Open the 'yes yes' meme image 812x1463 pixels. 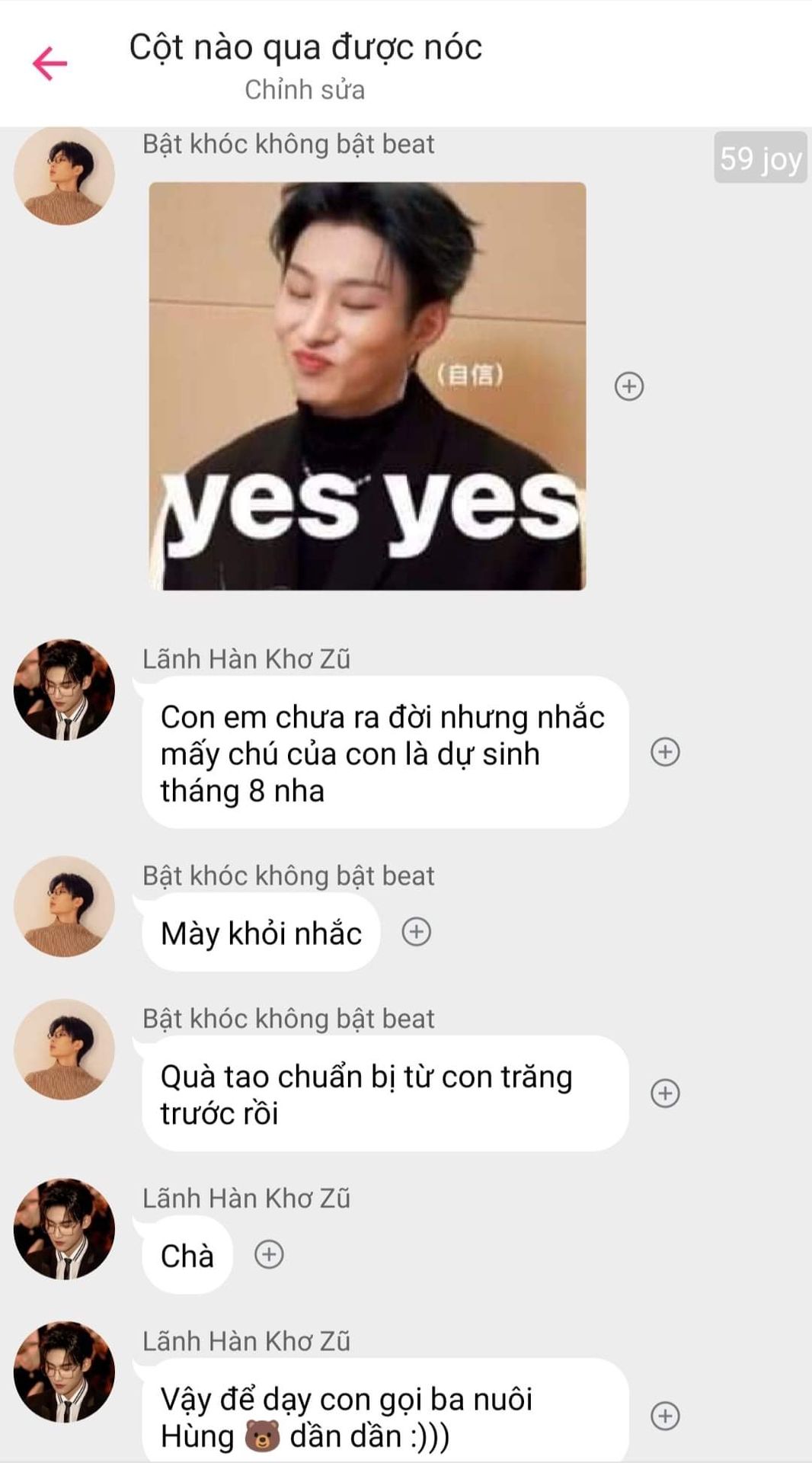(x=367, y=386)
